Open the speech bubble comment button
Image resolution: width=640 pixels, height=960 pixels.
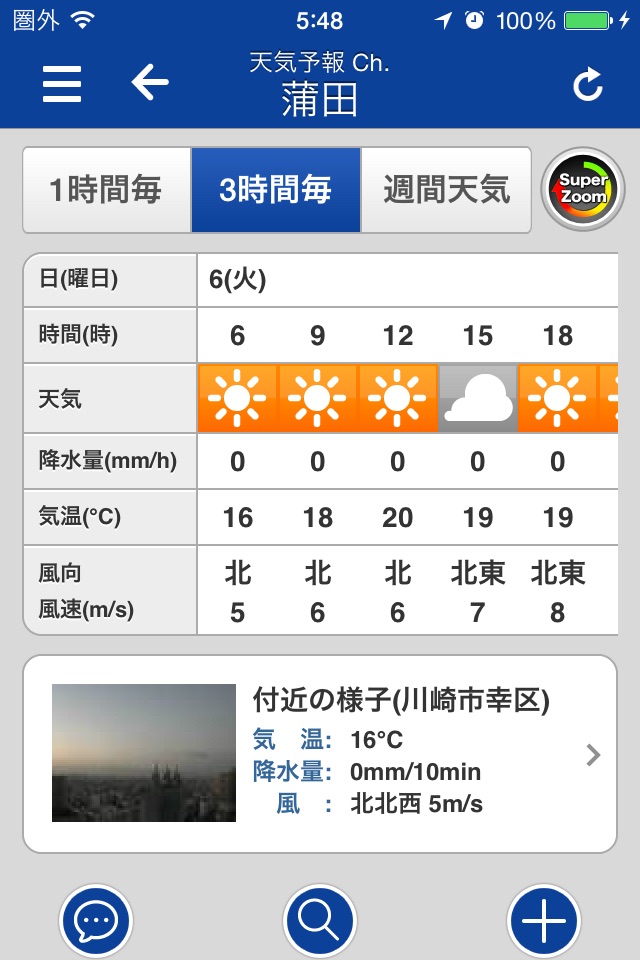[x=96, y=921]
